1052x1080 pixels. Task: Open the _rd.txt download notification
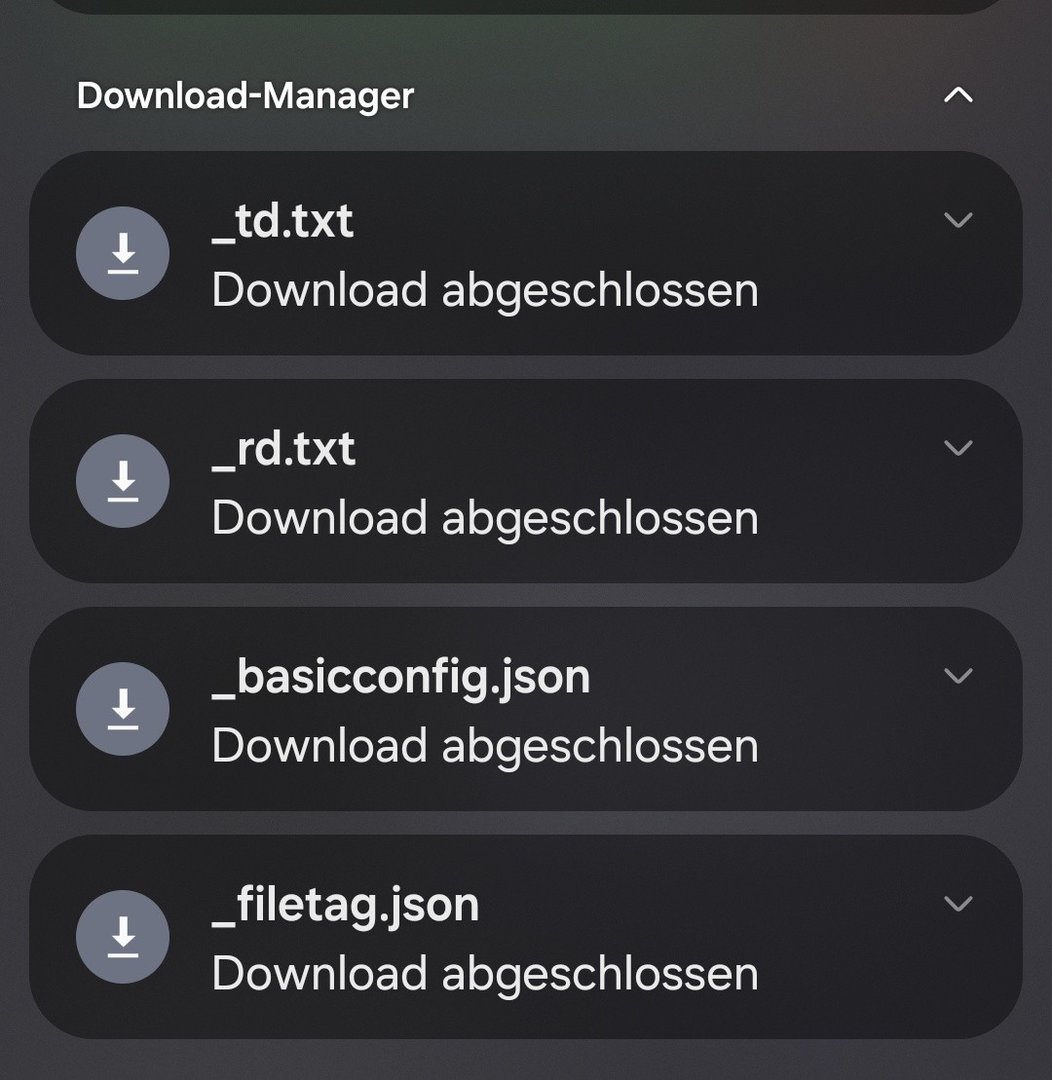tap(485, 482)
